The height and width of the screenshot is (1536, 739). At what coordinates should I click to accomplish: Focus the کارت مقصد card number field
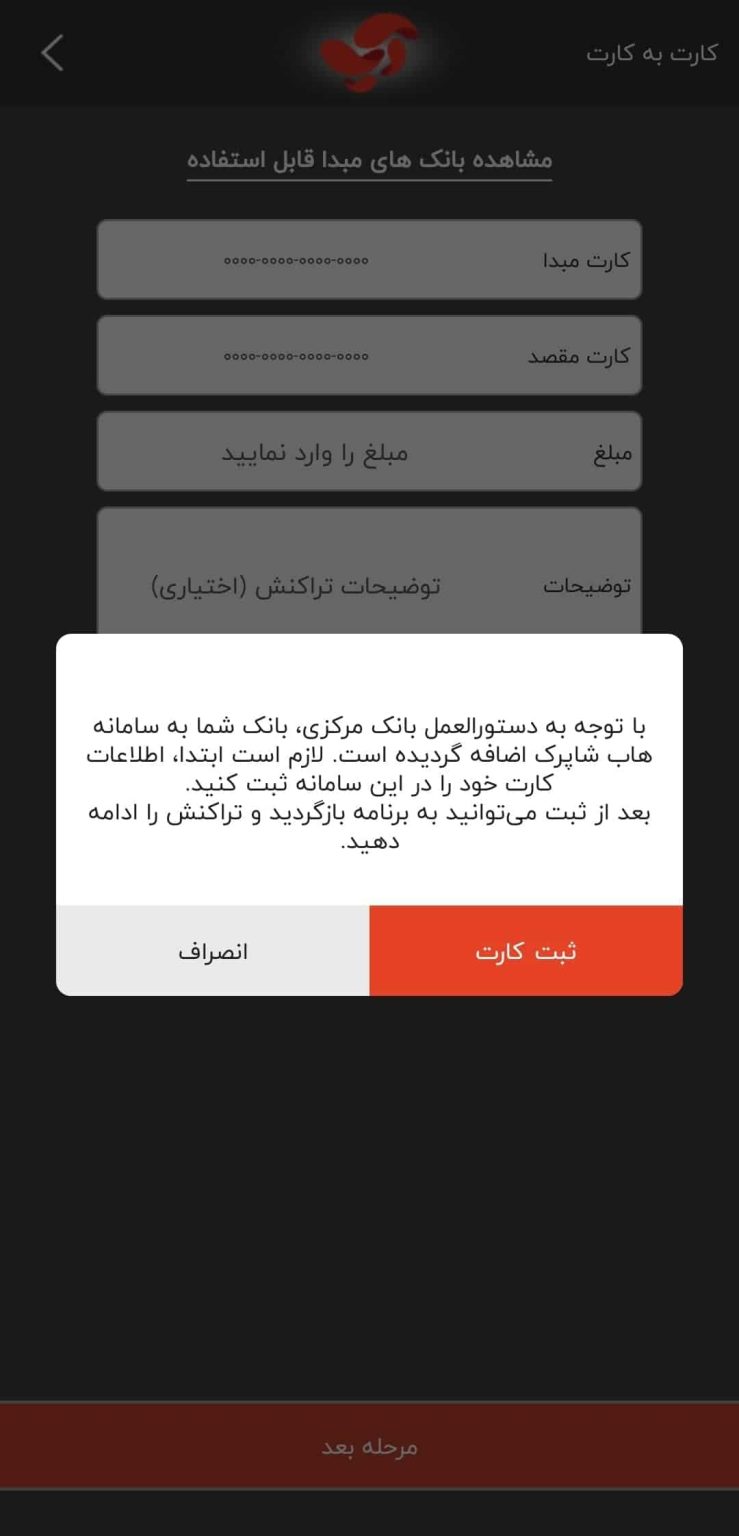click(x=369, y=356)
